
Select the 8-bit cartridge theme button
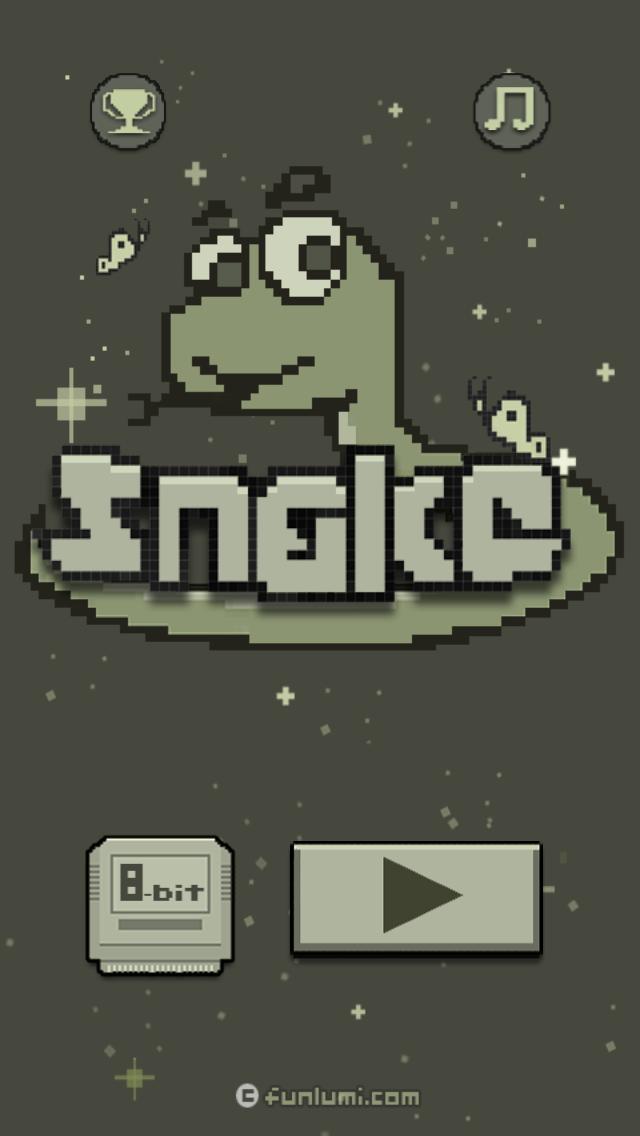[x=160, y=903]
